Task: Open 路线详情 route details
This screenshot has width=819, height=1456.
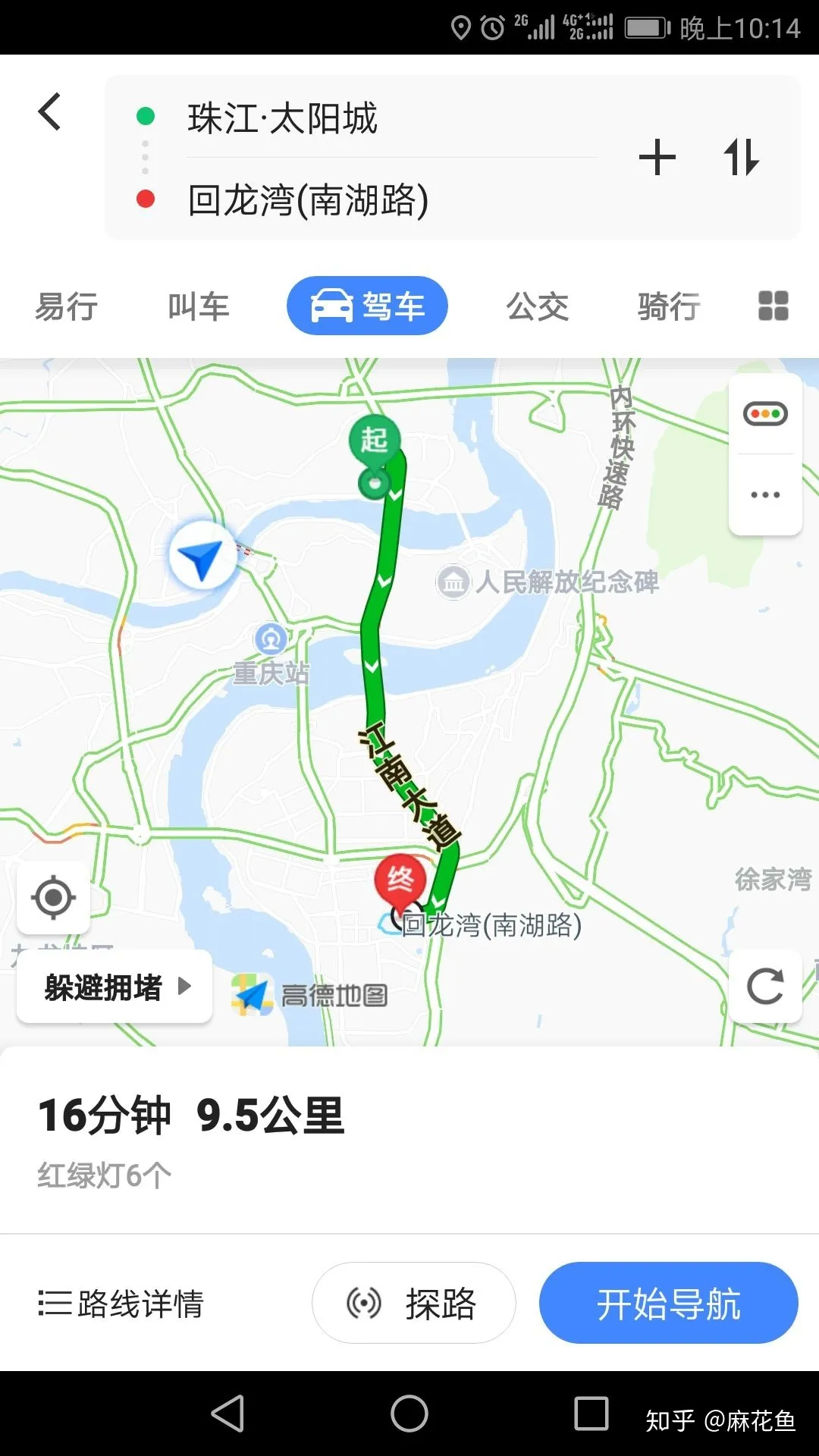Action: coord(121,1304)
